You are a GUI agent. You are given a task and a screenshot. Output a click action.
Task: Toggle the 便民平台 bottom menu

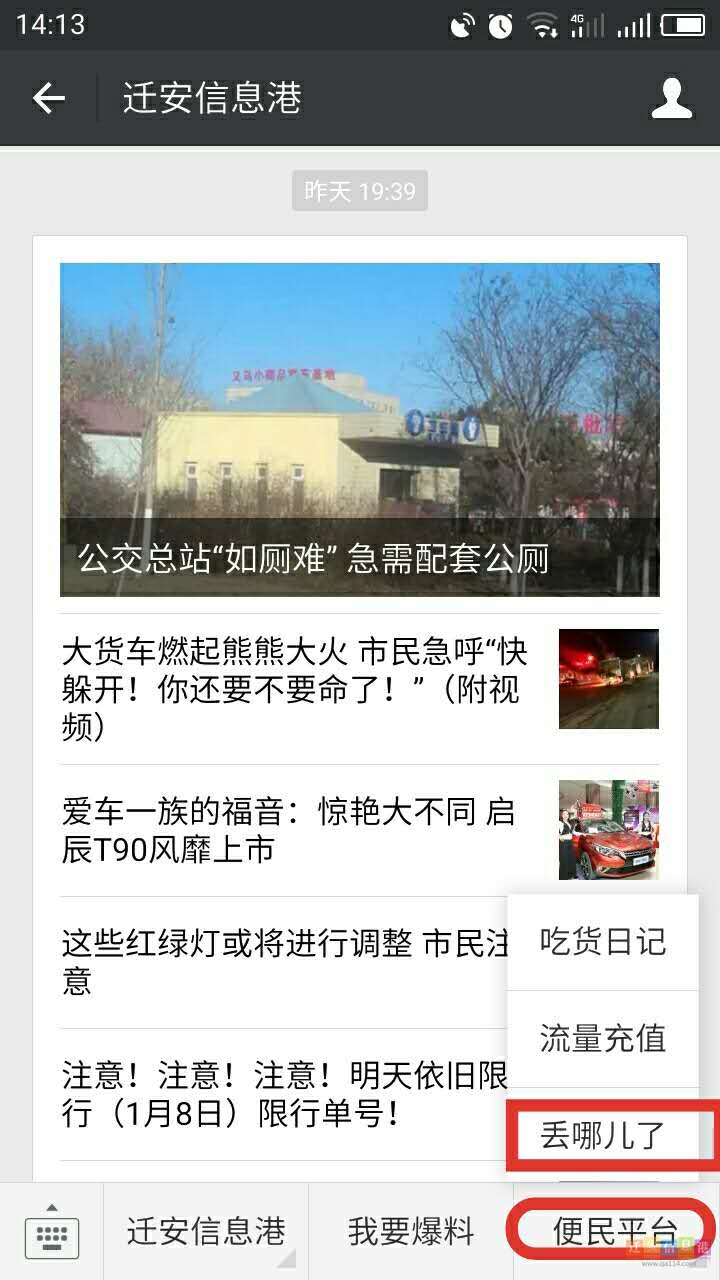(615, 1232)
